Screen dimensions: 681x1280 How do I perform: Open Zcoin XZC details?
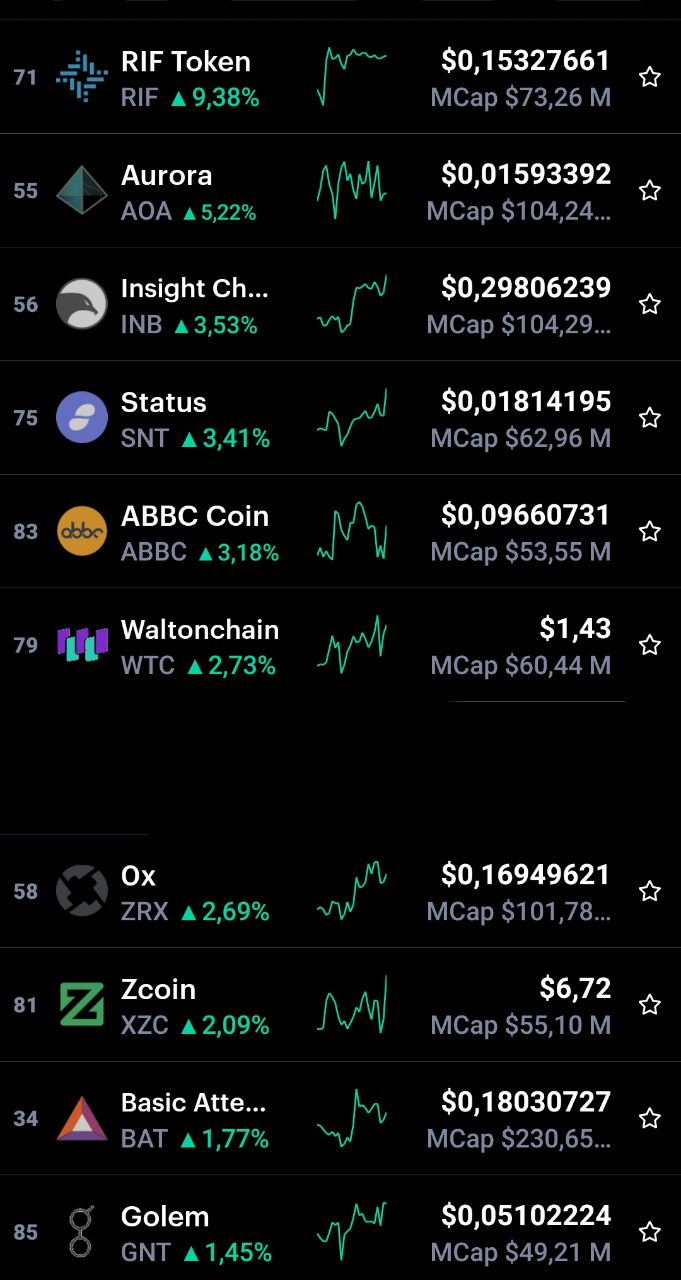tap(340, 1004)
